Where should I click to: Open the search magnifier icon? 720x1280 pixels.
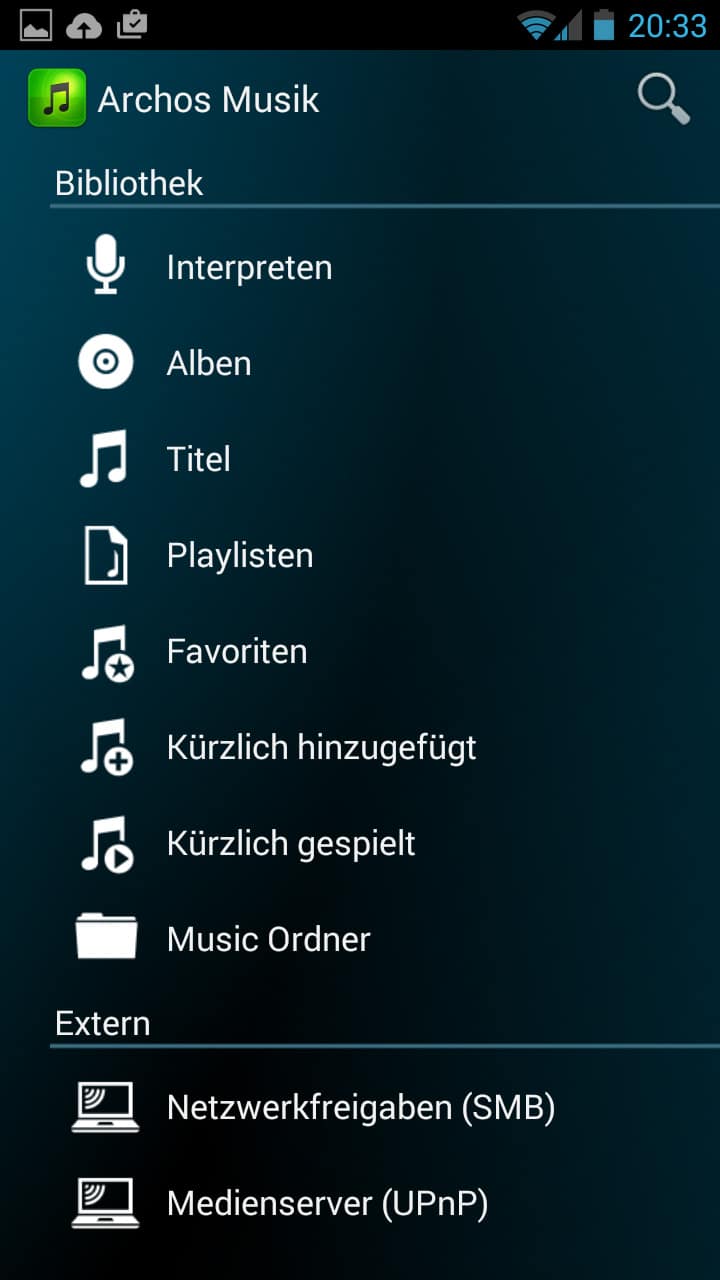pos(663,99)
